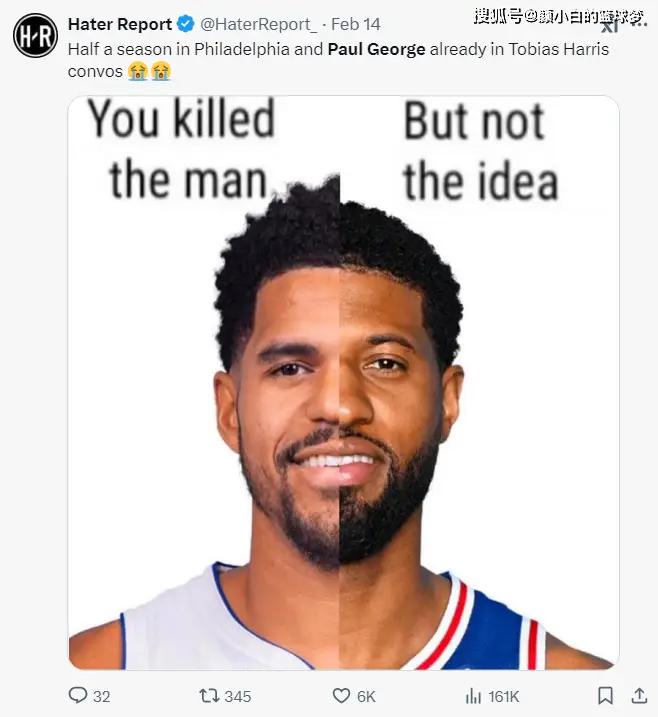Open the Paul George meme image
Image resolution: width=658 pixels, height=717 pixels.
[x=343, y=382]
